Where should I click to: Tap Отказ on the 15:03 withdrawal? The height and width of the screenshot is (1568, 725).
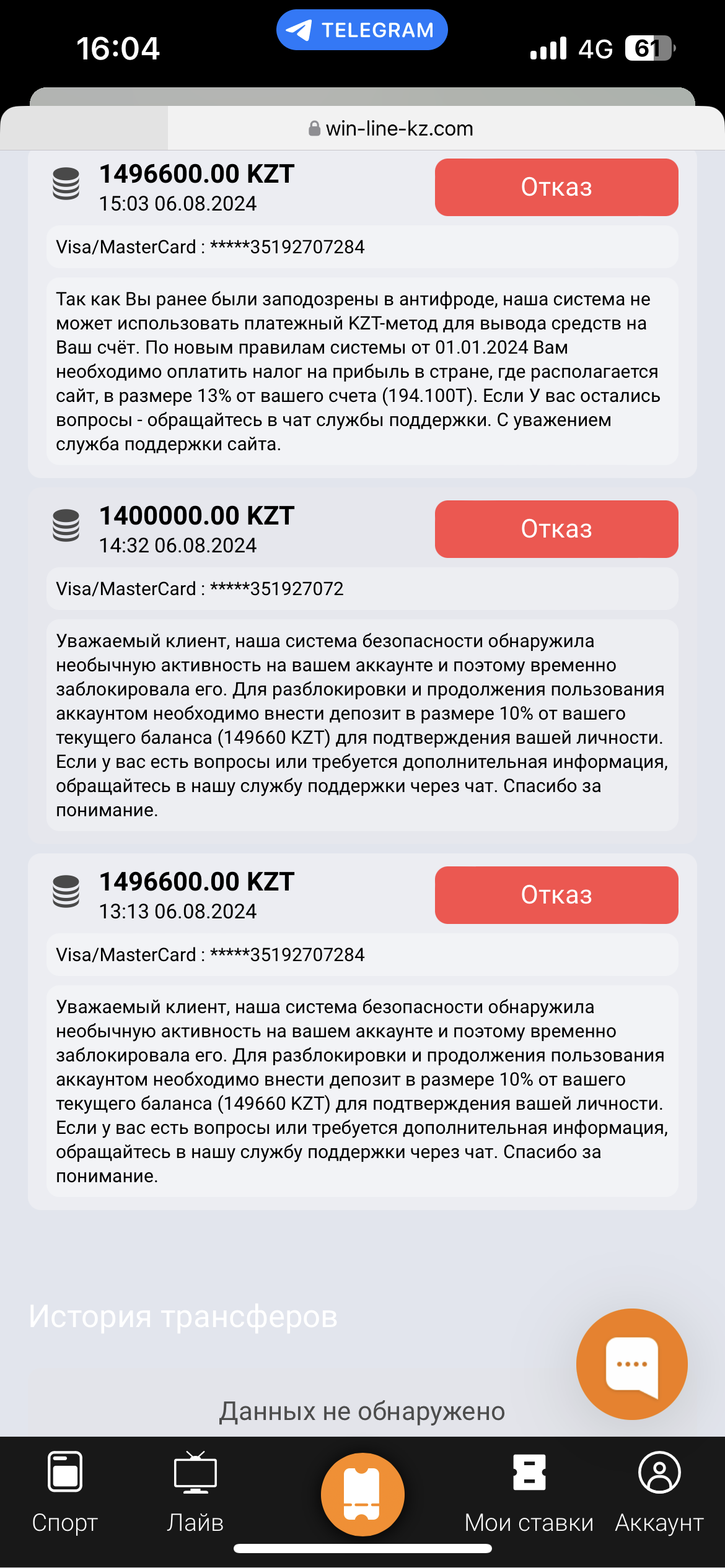[x=556, y=187]
